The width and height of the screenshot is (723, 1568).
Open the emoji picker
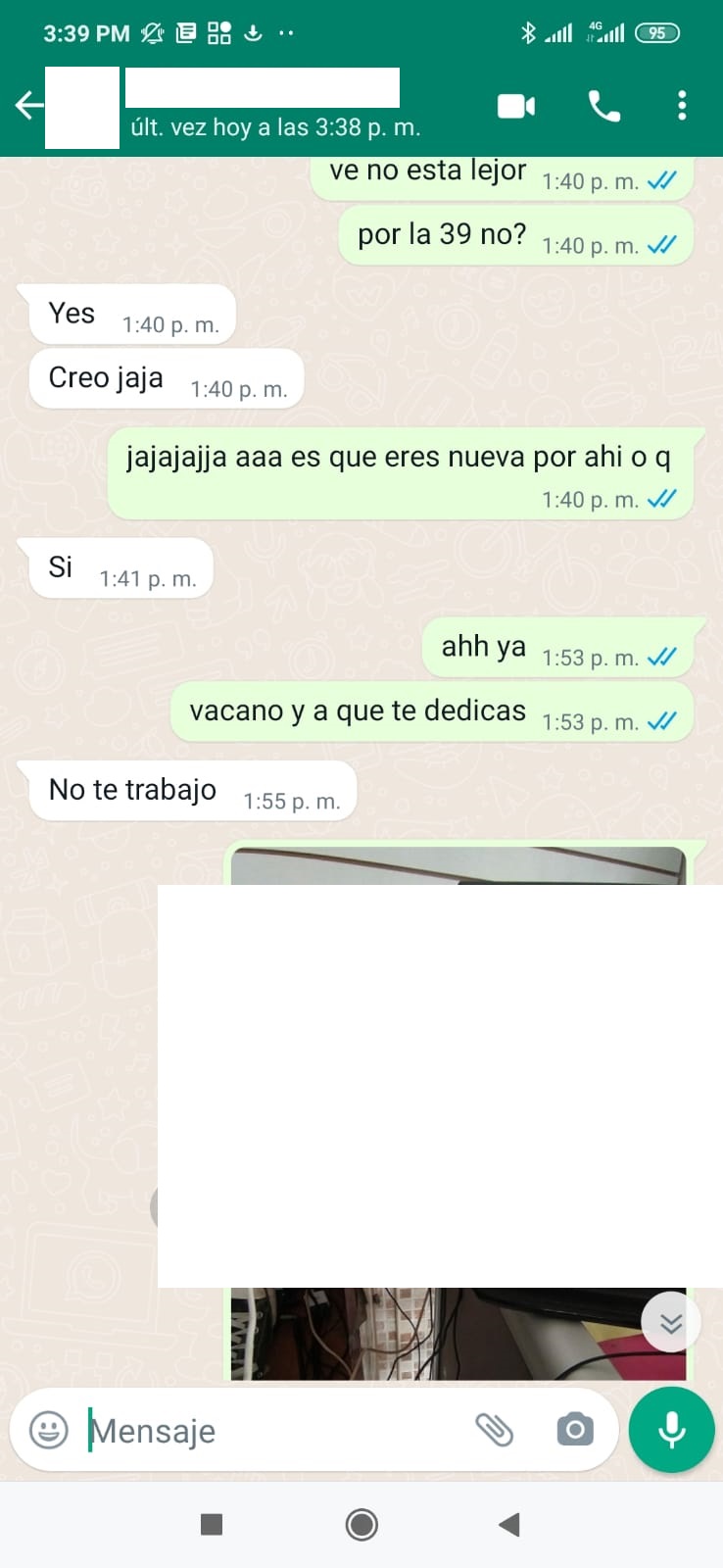pyautogui.click(x=49, y=1430)
